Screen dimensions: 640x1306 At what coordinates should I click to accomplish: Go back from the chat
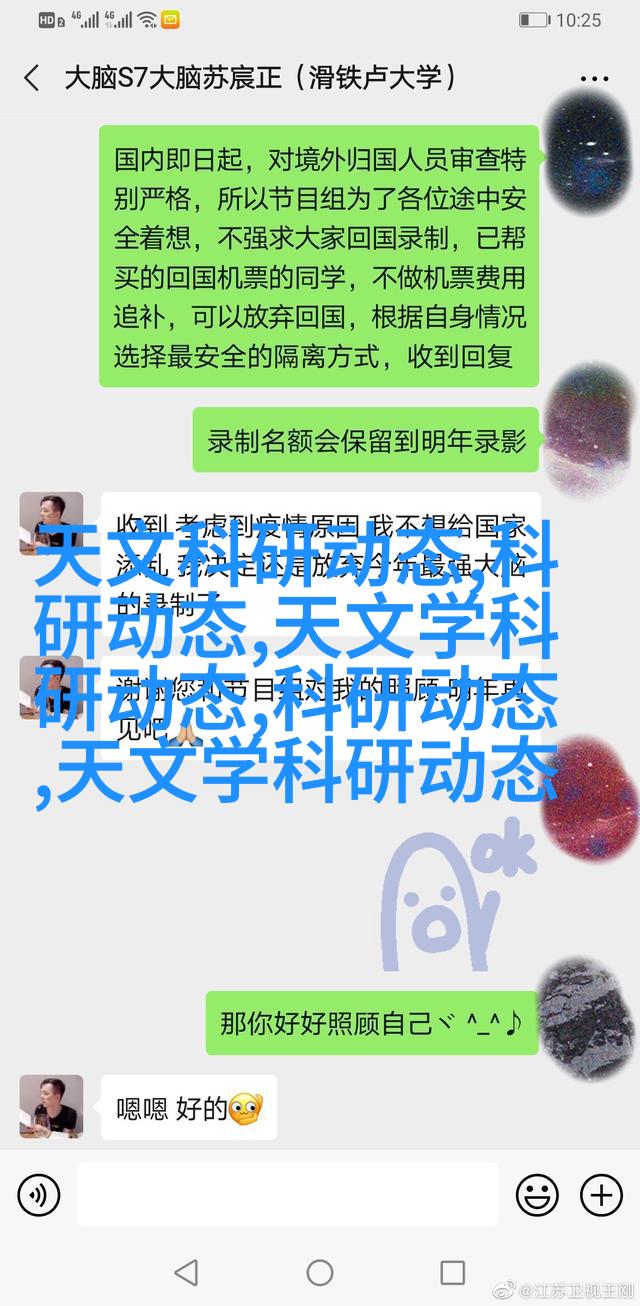tap(32, 79)
